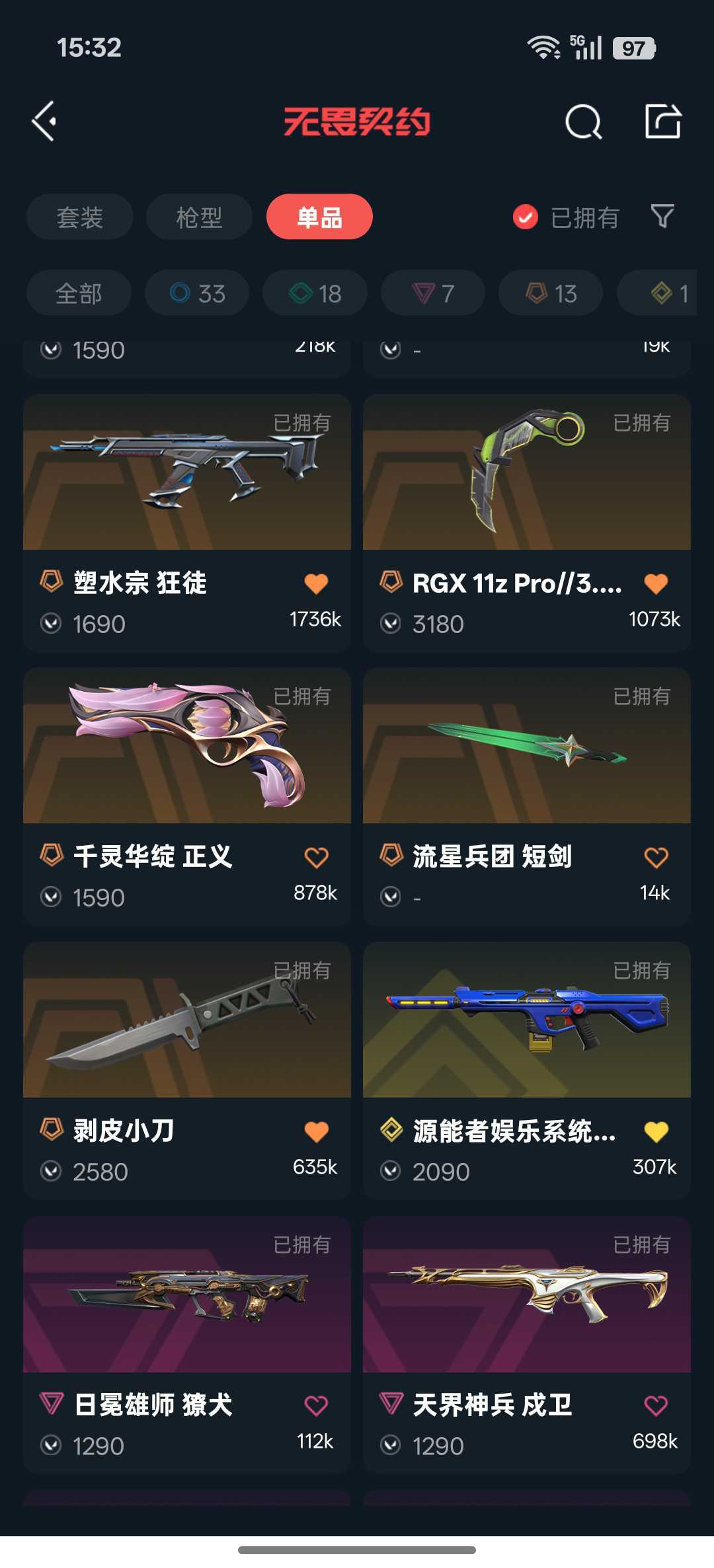Go back using the top-left arrow
This screenshot has width=714, height=1568.
(x=45, y=122)
